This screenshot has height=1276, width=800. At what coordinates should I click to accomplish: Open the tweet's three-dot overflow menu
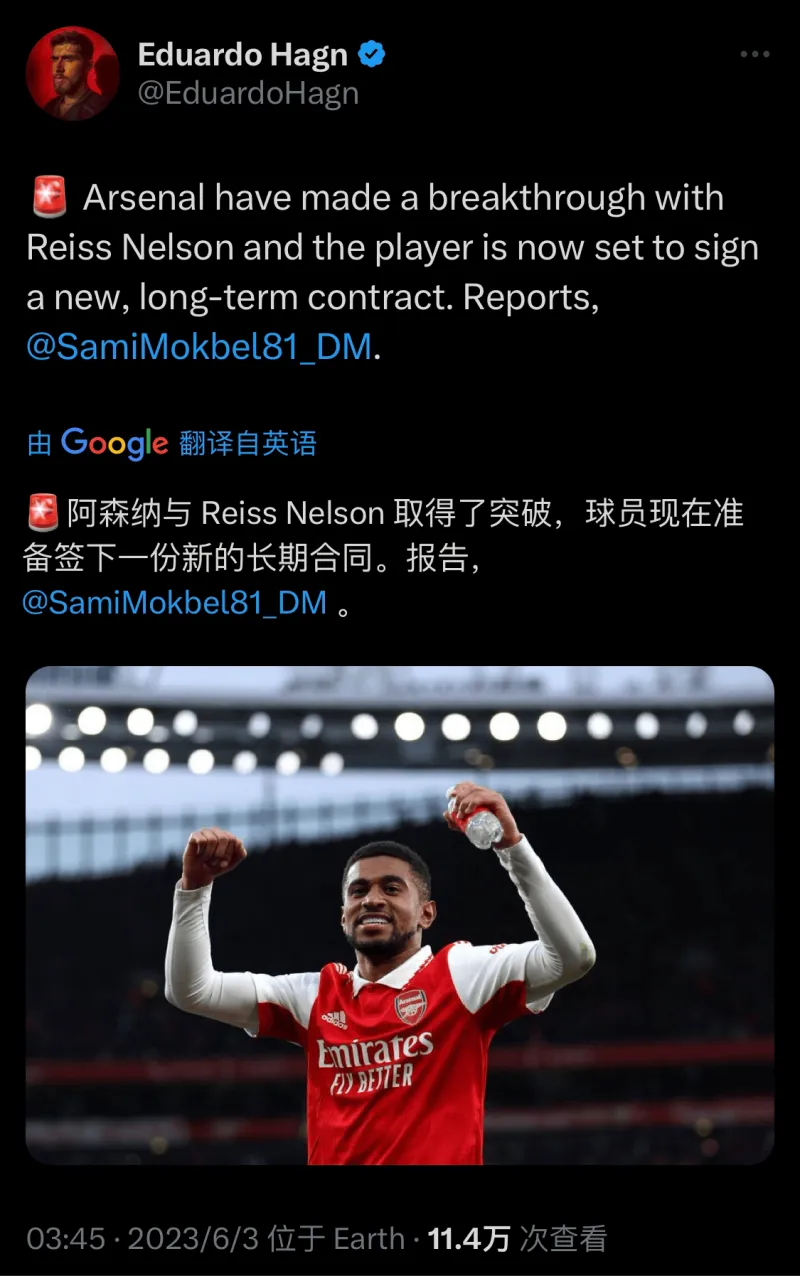755,55
